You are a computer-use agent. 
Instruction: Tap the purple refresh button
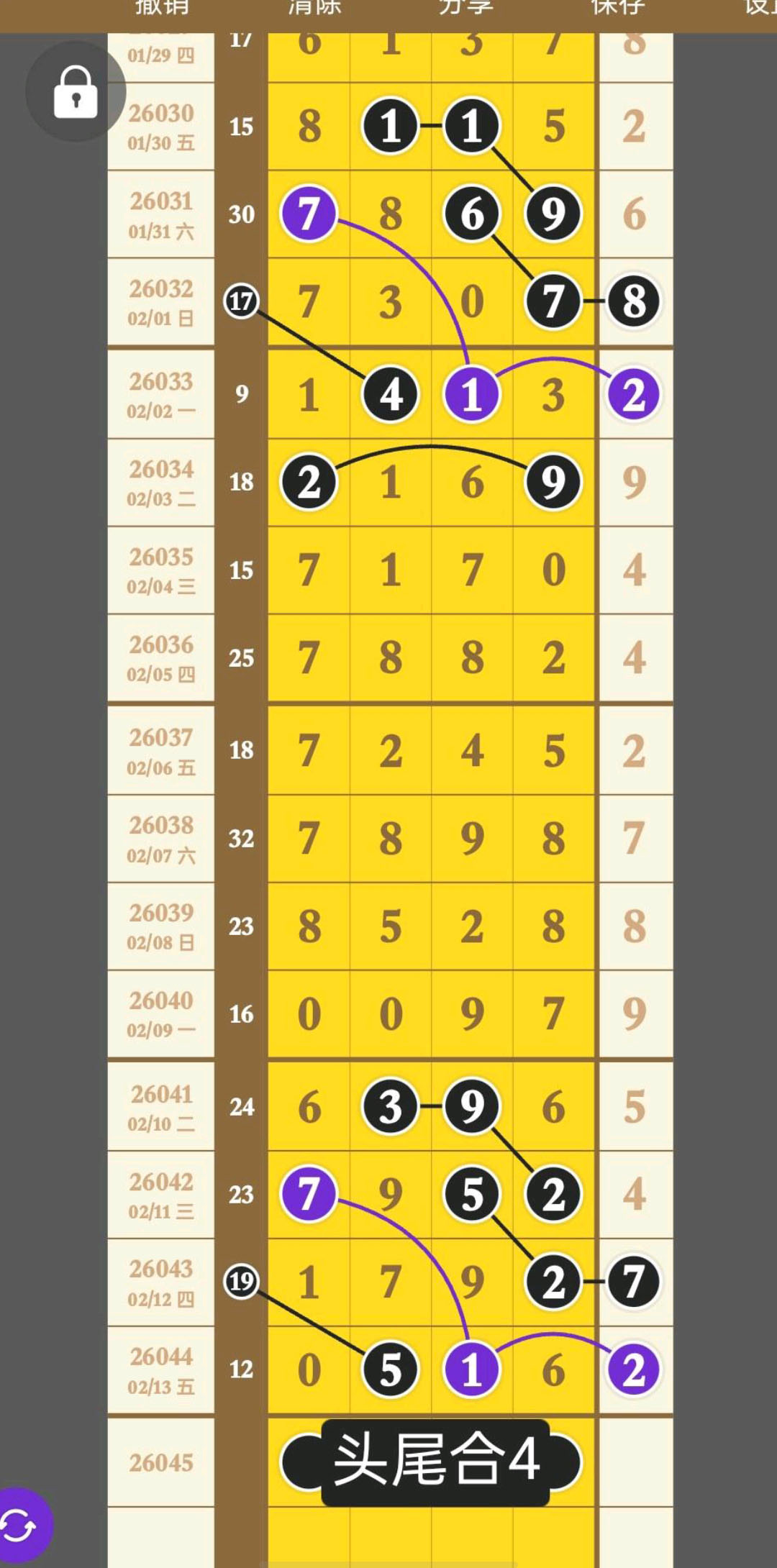click(22, 1525)
